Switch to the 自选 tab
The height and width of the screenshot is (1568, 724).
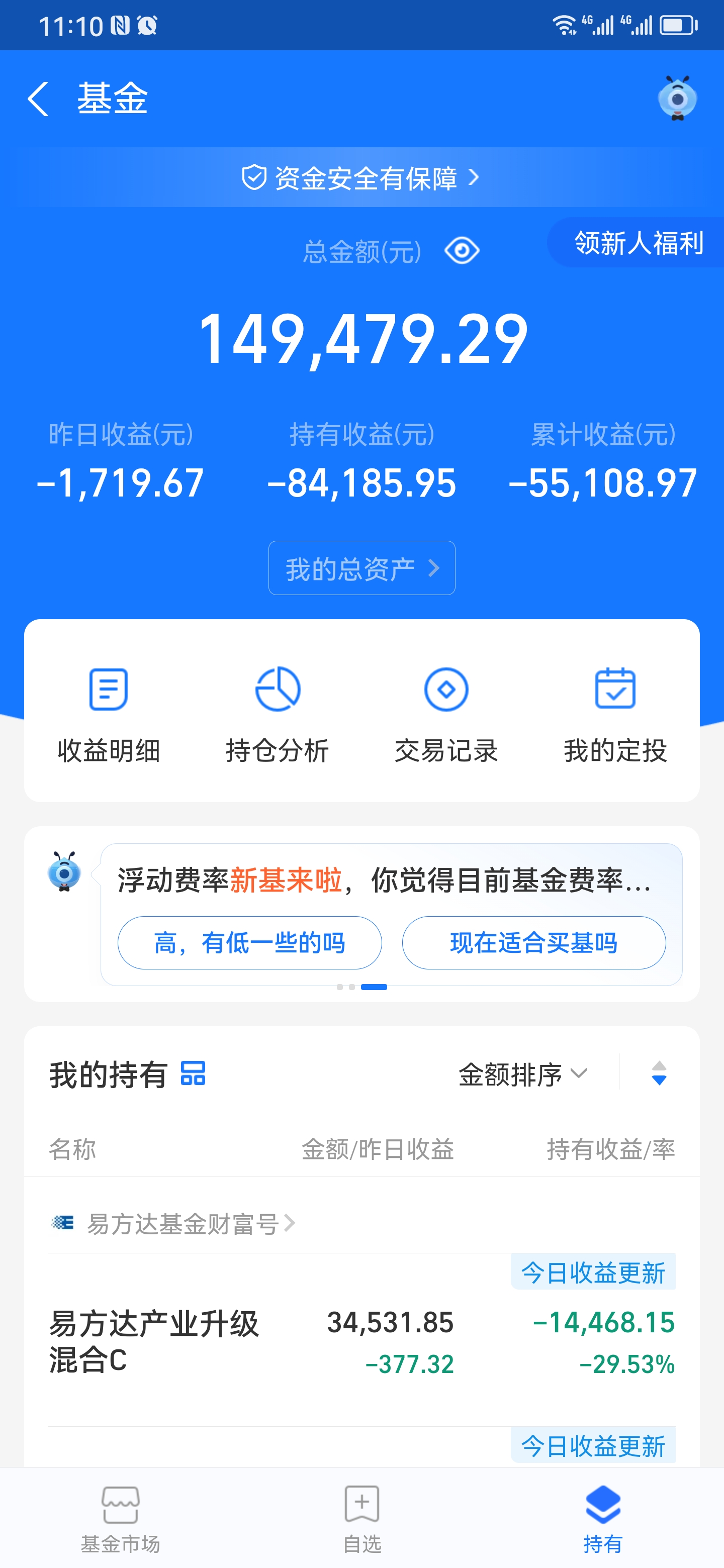(x=361, y=1516)
